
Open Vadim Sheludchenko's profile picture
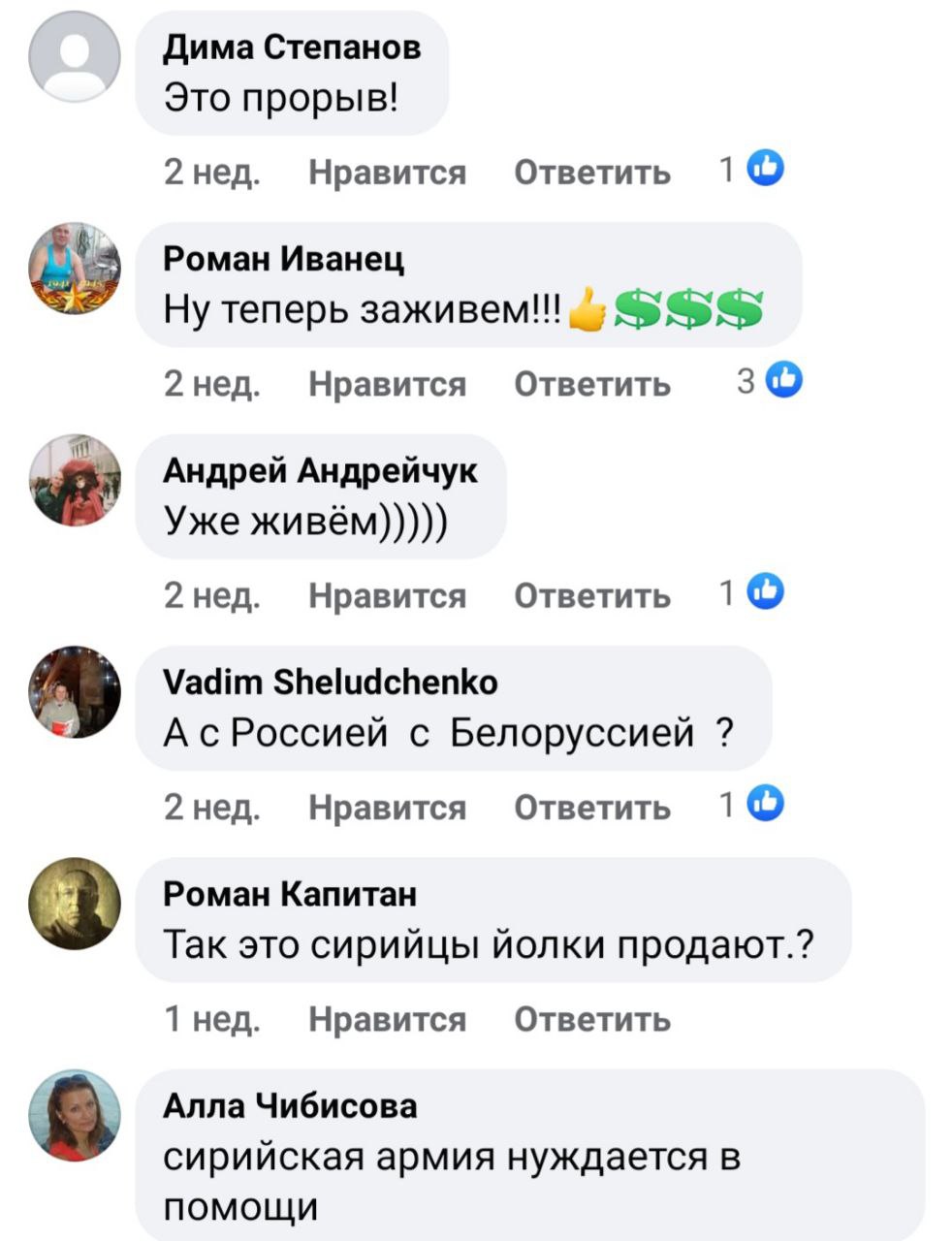(75, 692)
